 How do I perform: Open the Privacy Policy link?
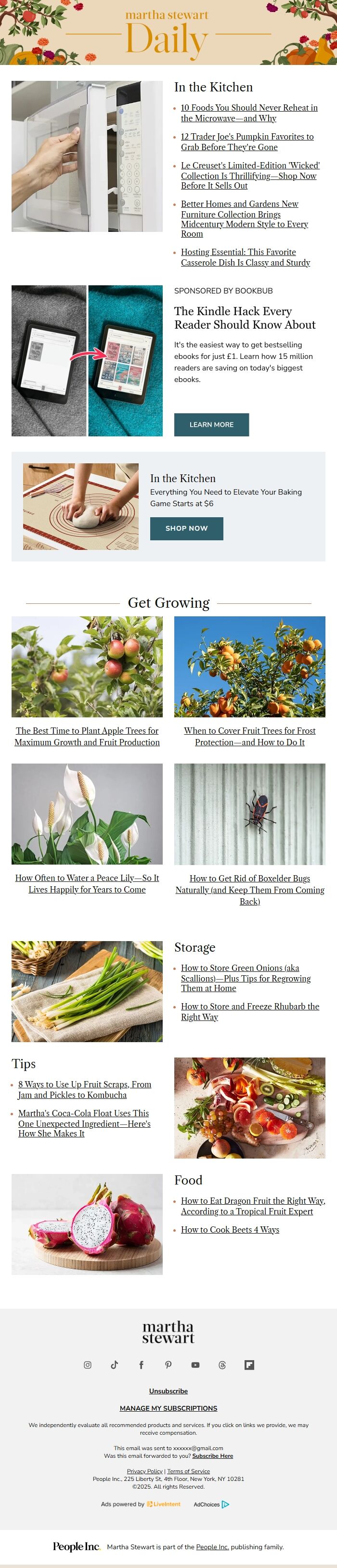coord(144,1471)
